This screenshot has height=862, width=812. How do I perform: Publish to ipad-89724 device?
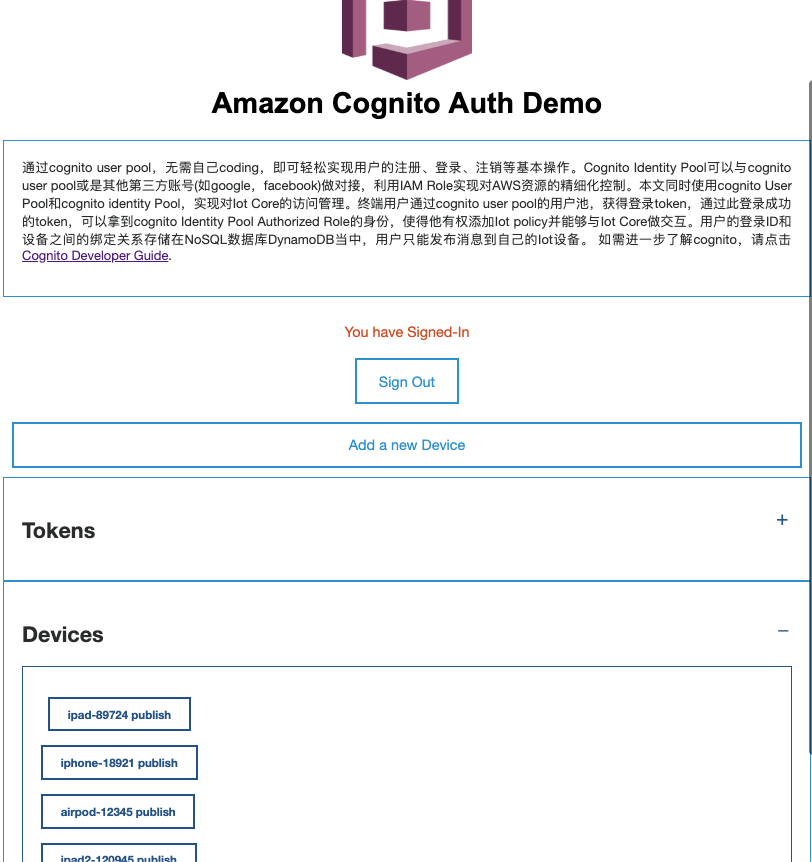[119, 715]
